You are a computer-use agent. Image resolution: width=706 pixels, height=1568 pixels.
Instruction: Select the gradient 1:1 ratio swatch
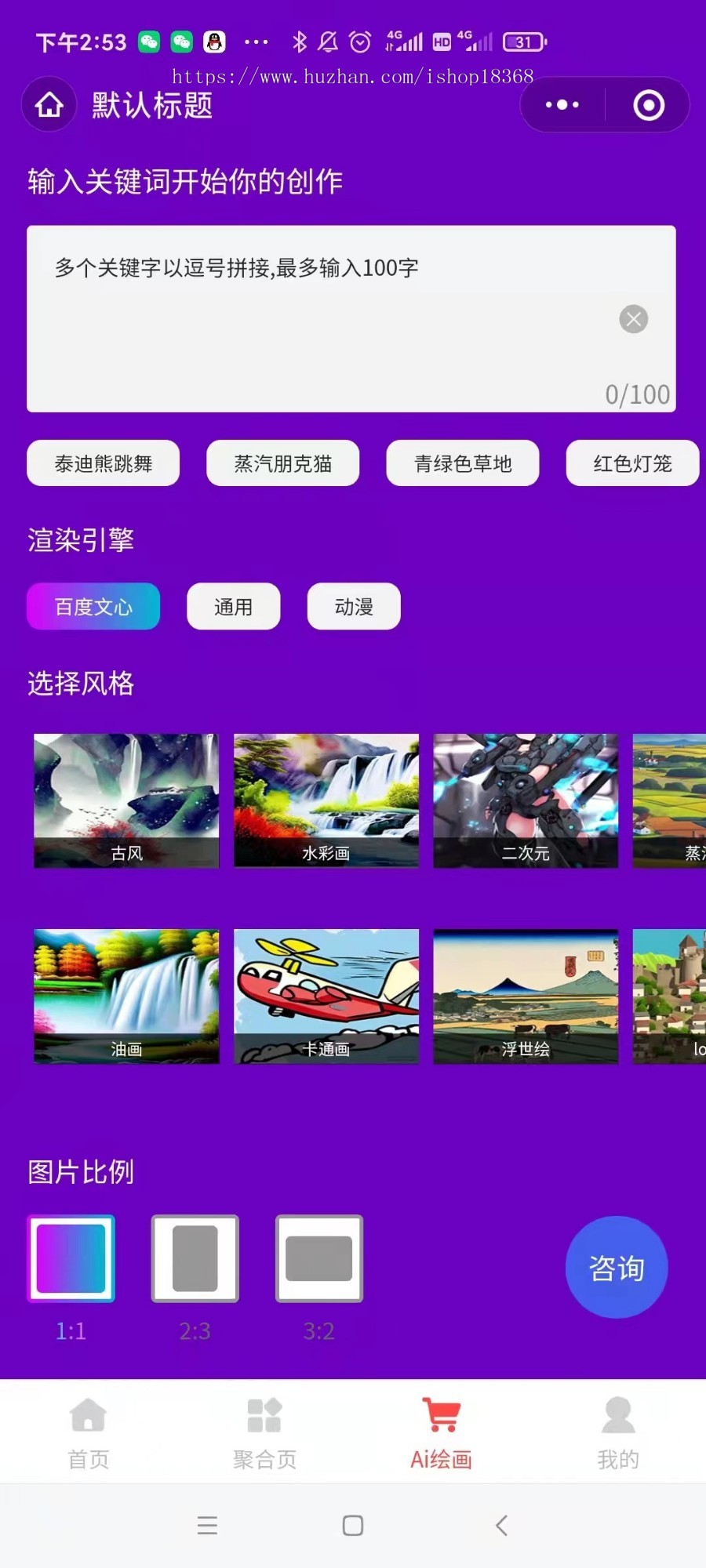[71, 1259]
